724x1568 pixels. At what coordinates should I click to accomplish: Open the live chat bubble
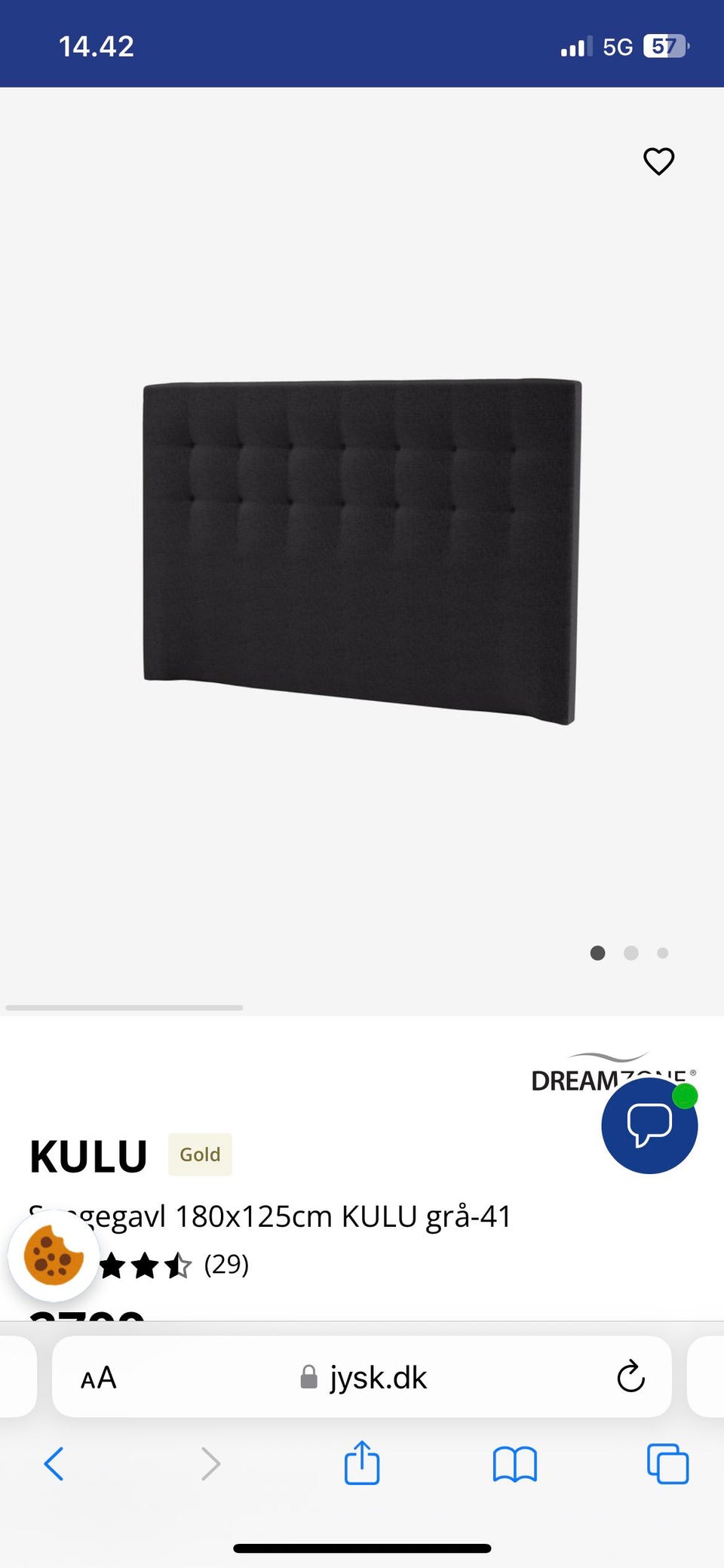[649, 1125]
